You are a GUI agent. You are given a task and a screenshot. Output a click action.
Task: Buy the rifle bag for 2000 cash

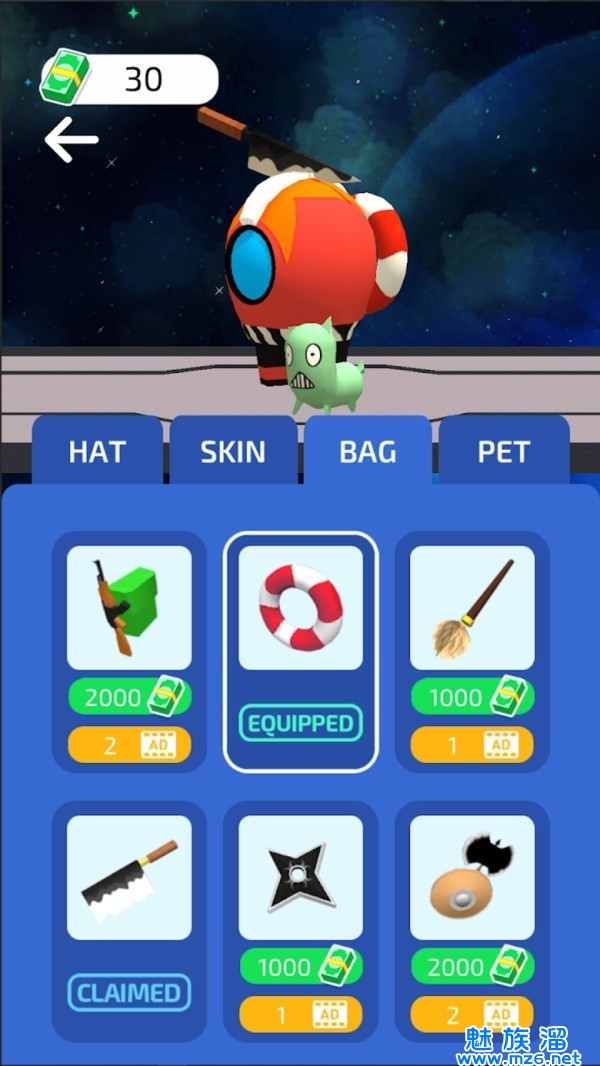tap(129, 697)
